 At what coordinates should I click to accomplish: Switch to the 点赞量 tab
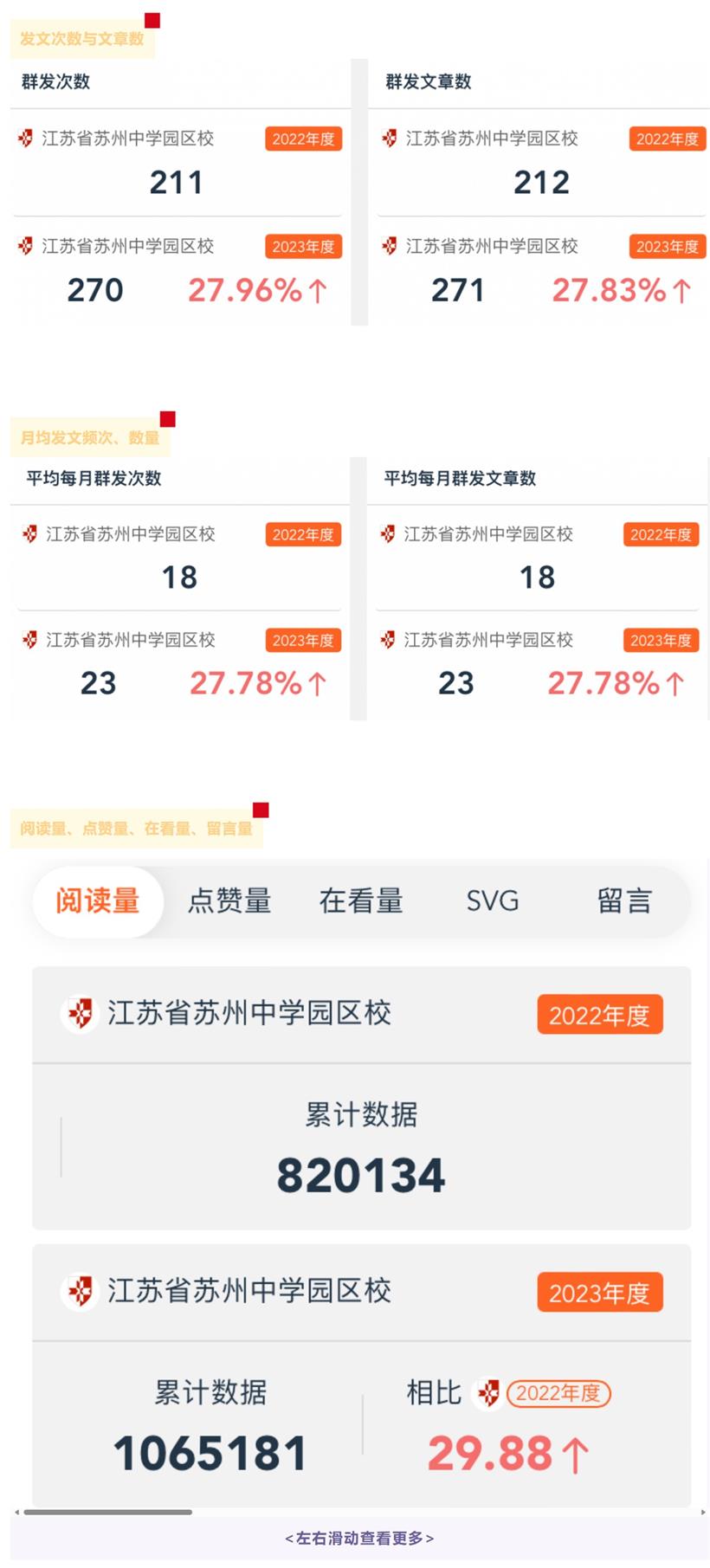pyautogui.click(x=229, y=901)
